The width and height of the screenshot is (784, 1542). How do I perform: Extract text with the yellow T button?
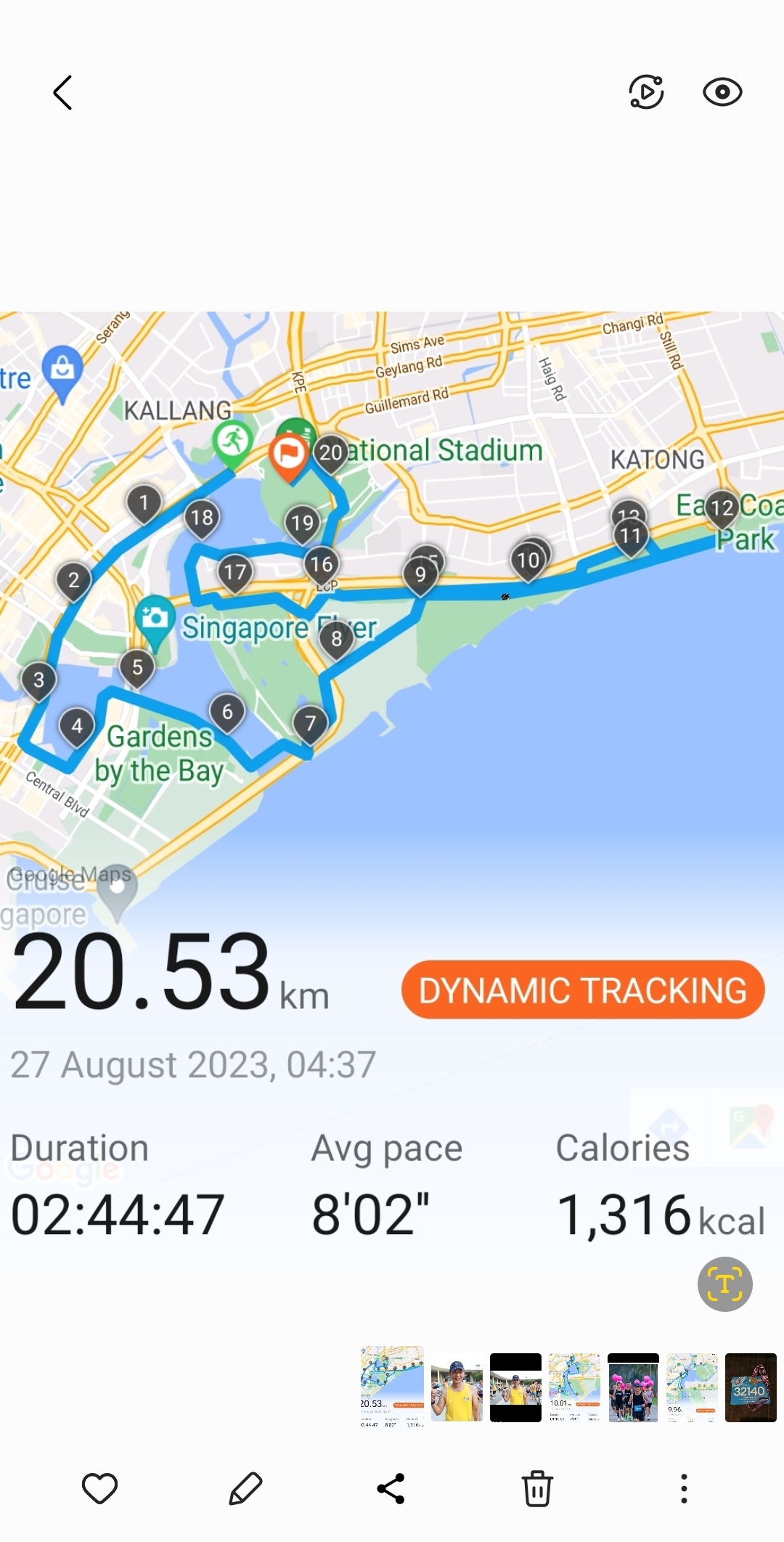(724, 1284)
